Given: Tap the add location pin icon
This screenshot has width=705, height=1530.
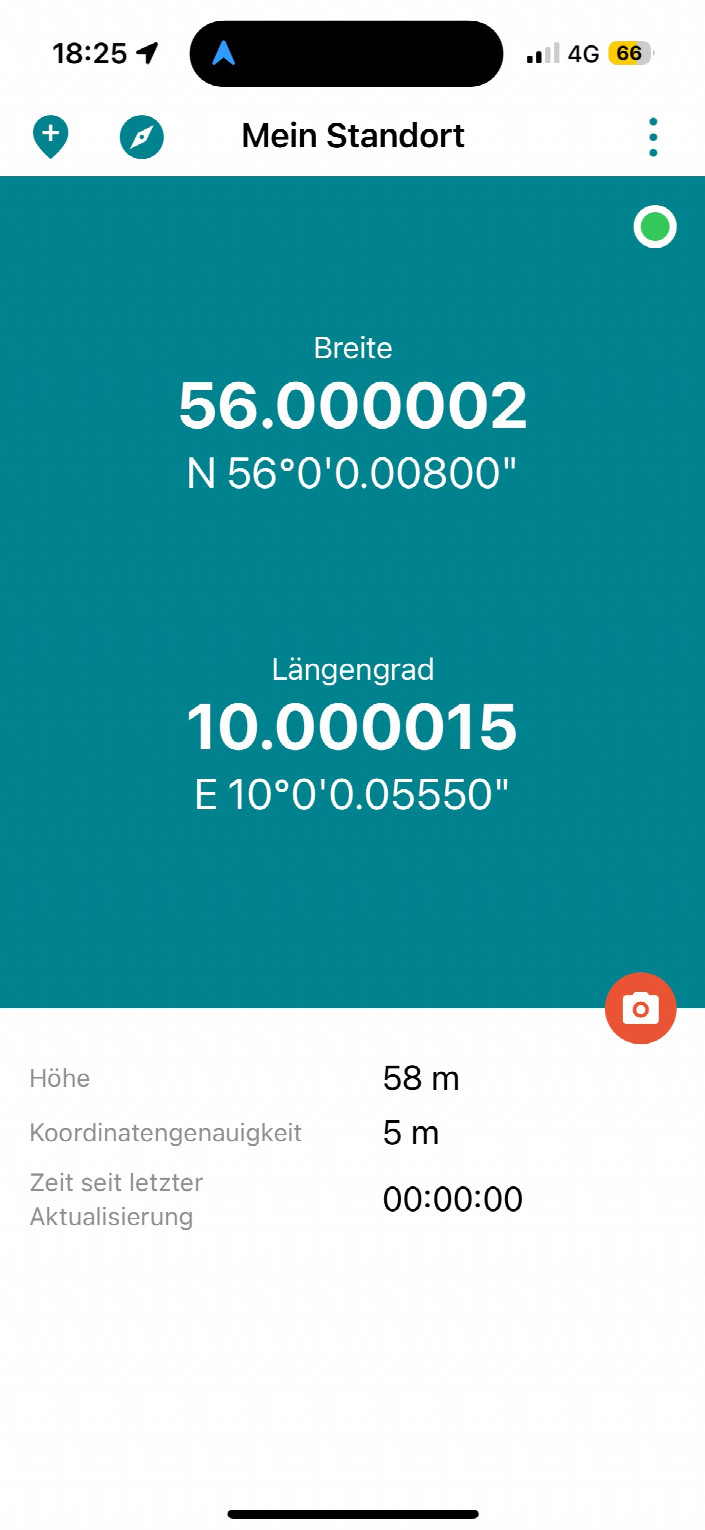Looking at the screenshot, I should point(50,136).
